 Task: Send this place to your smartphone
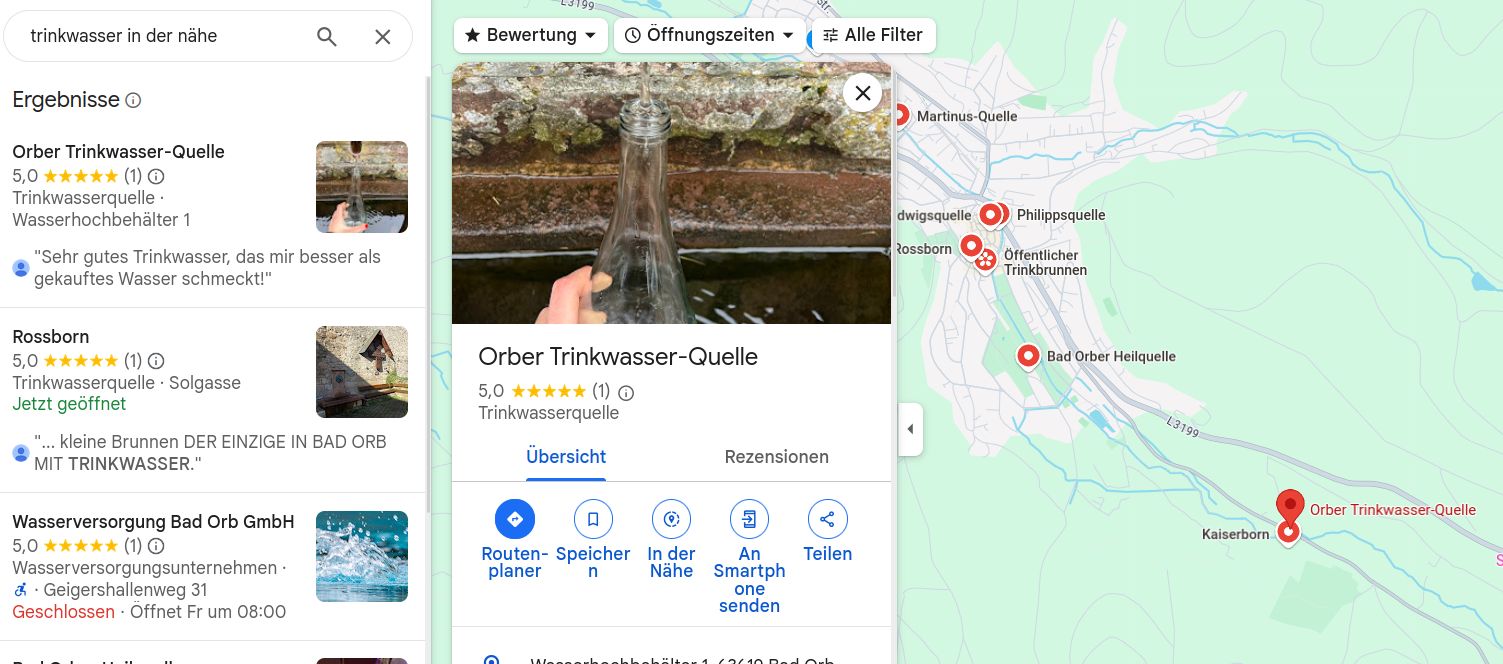click(x=749, y=520)
